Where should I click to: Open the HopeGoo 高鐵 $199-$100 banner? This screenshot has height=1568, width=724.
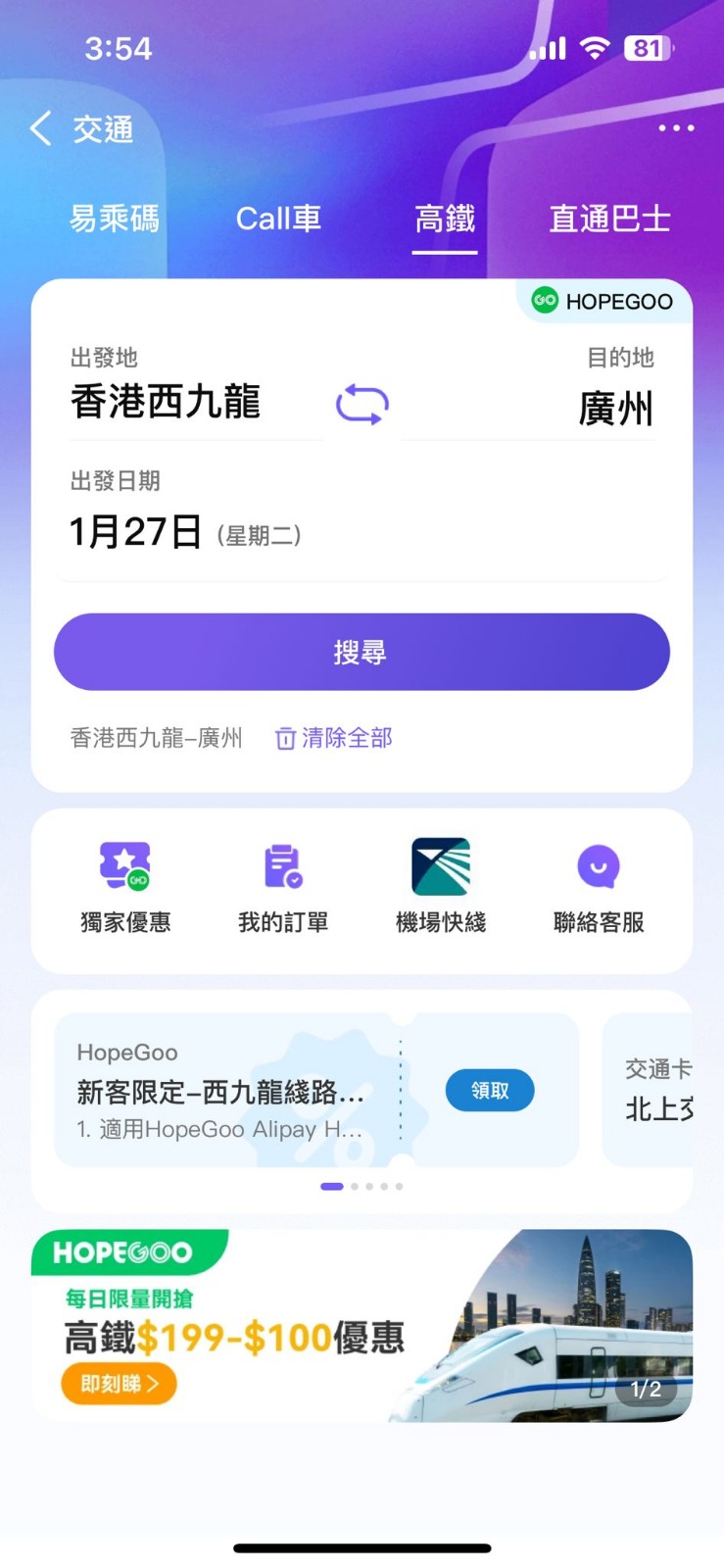coord(362,1325)
